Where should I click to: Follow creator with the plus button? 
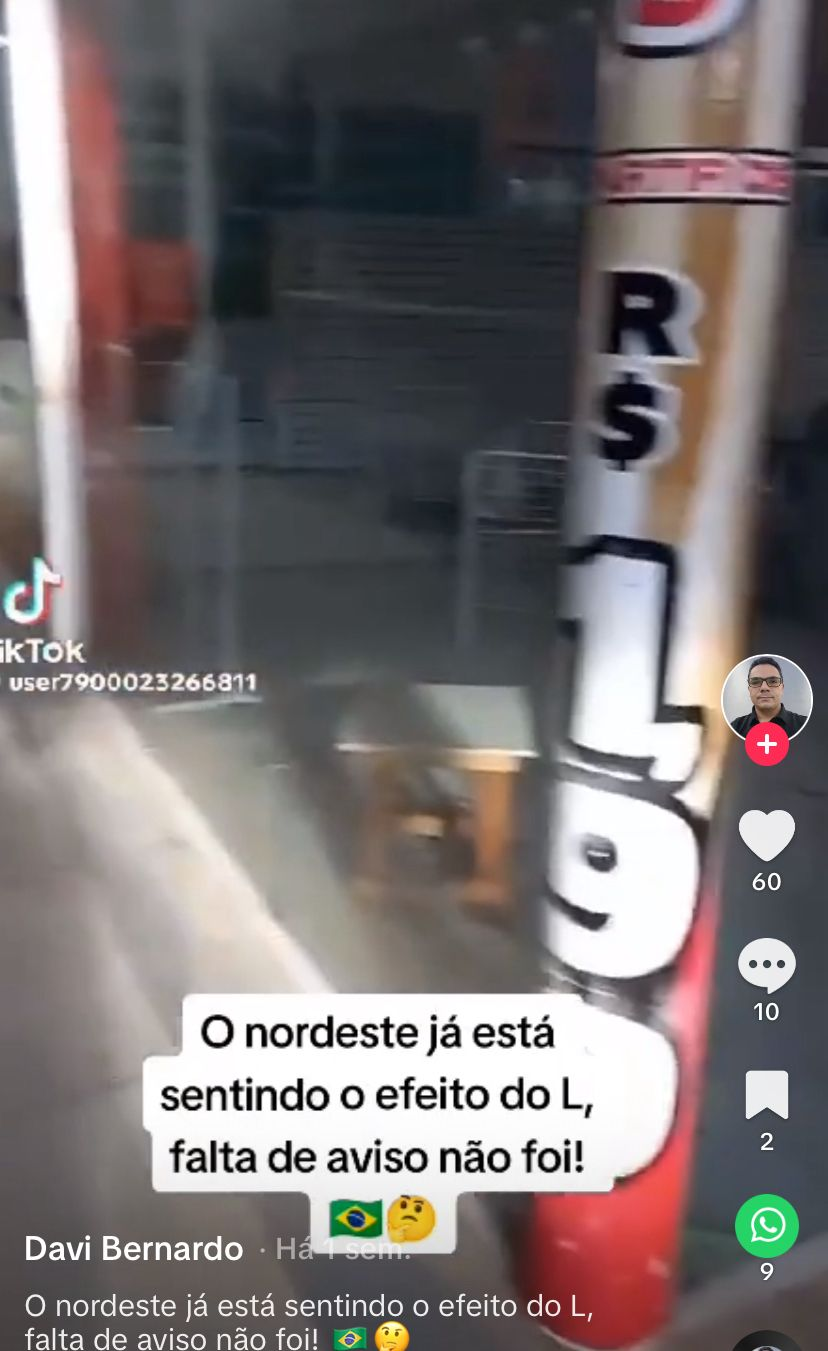(766, 746)
